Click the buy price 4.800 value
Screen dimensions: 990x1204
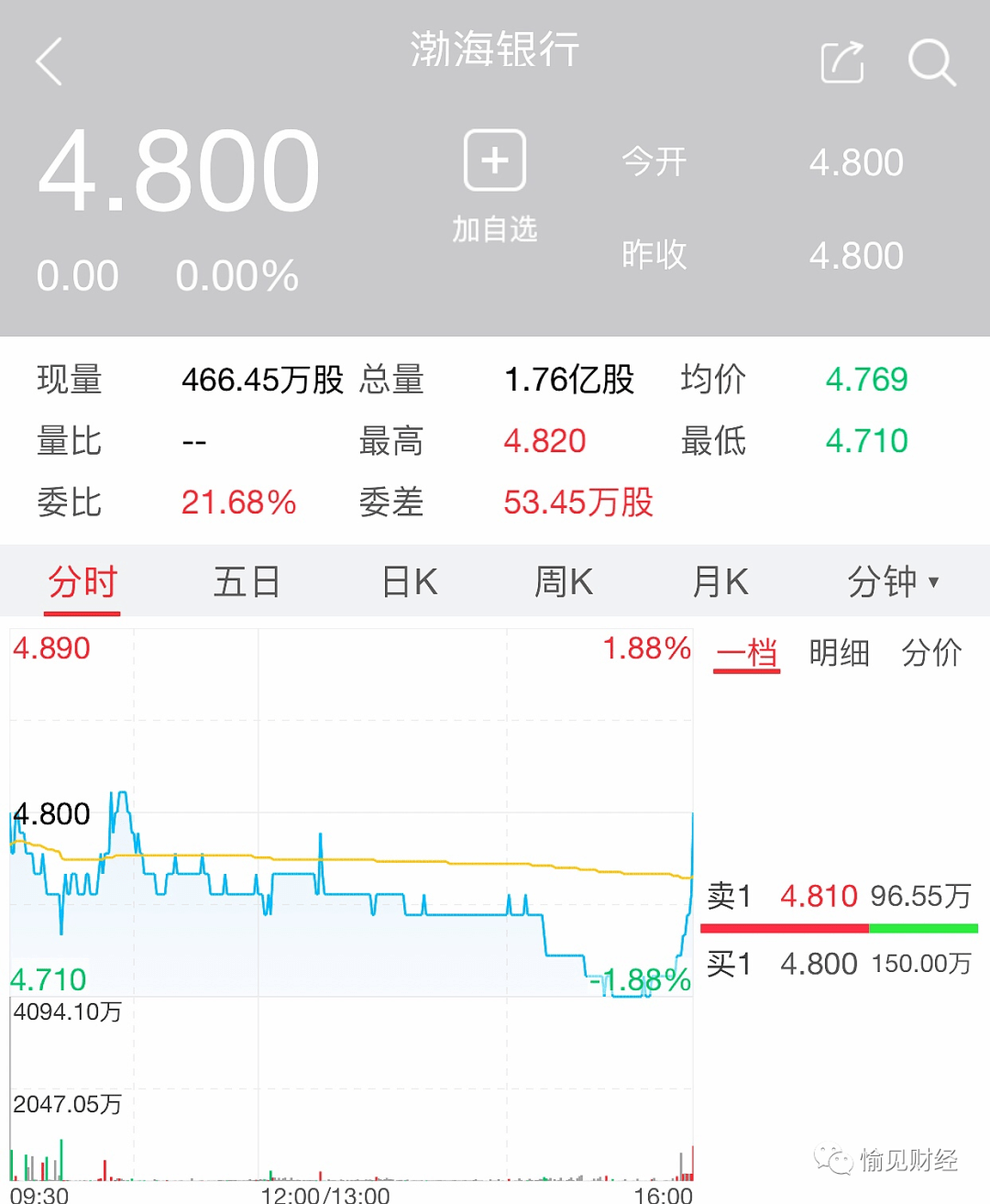[x=819, y=964]
